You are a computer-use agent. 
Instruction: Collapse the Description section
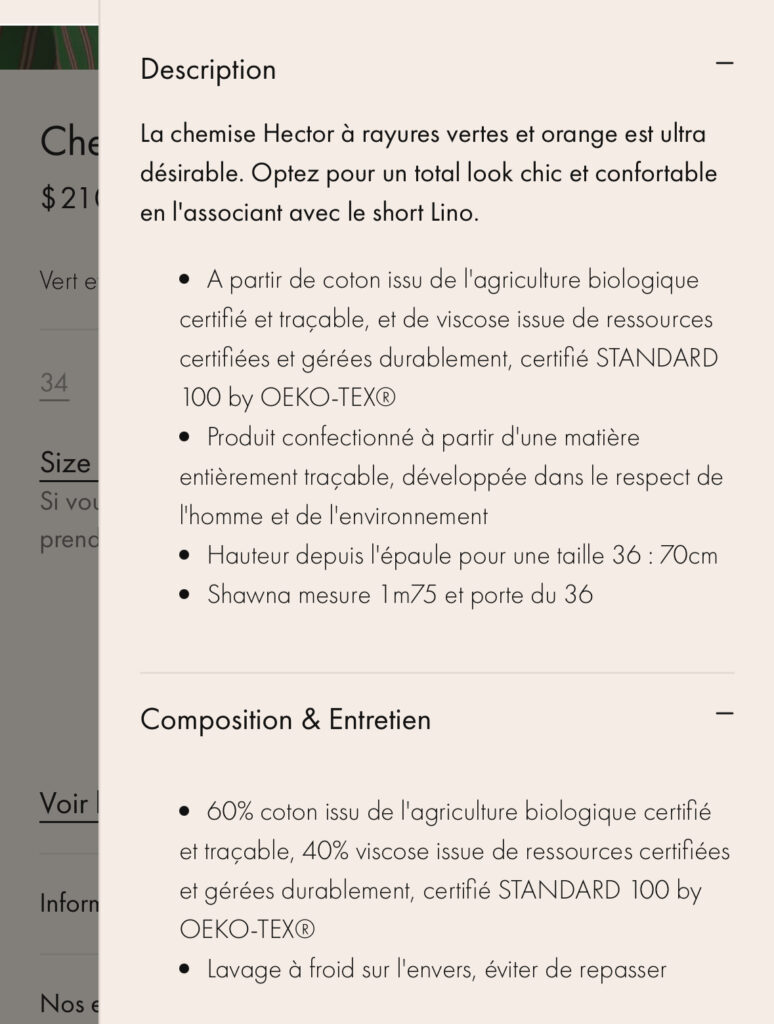pyautogui.click(x=724, y=63)
